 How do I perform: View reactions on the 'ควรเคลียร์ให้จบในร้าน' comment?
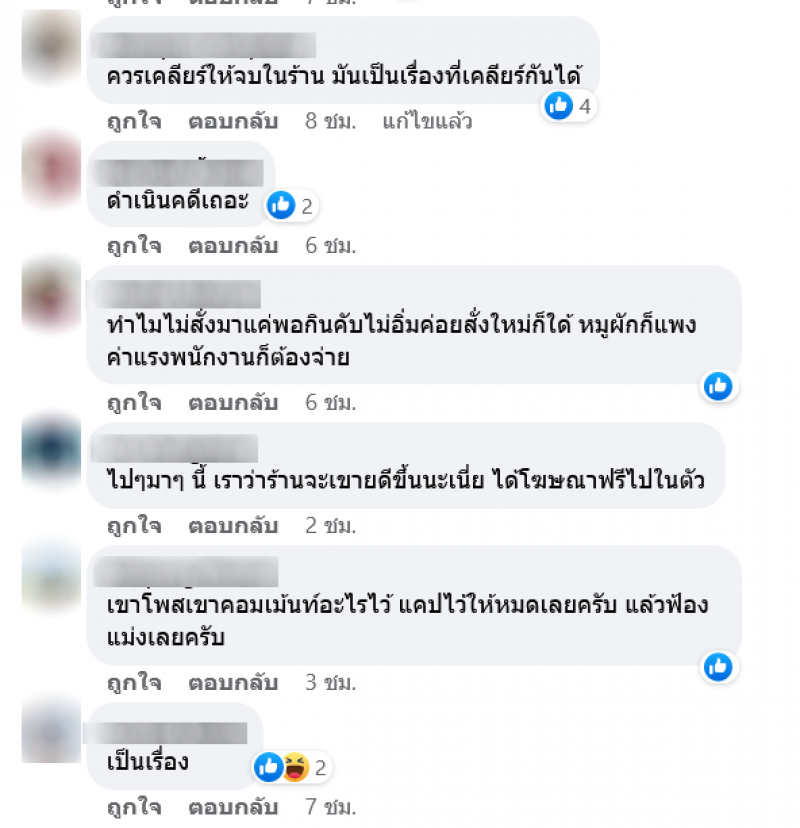[x=570, y=105]
